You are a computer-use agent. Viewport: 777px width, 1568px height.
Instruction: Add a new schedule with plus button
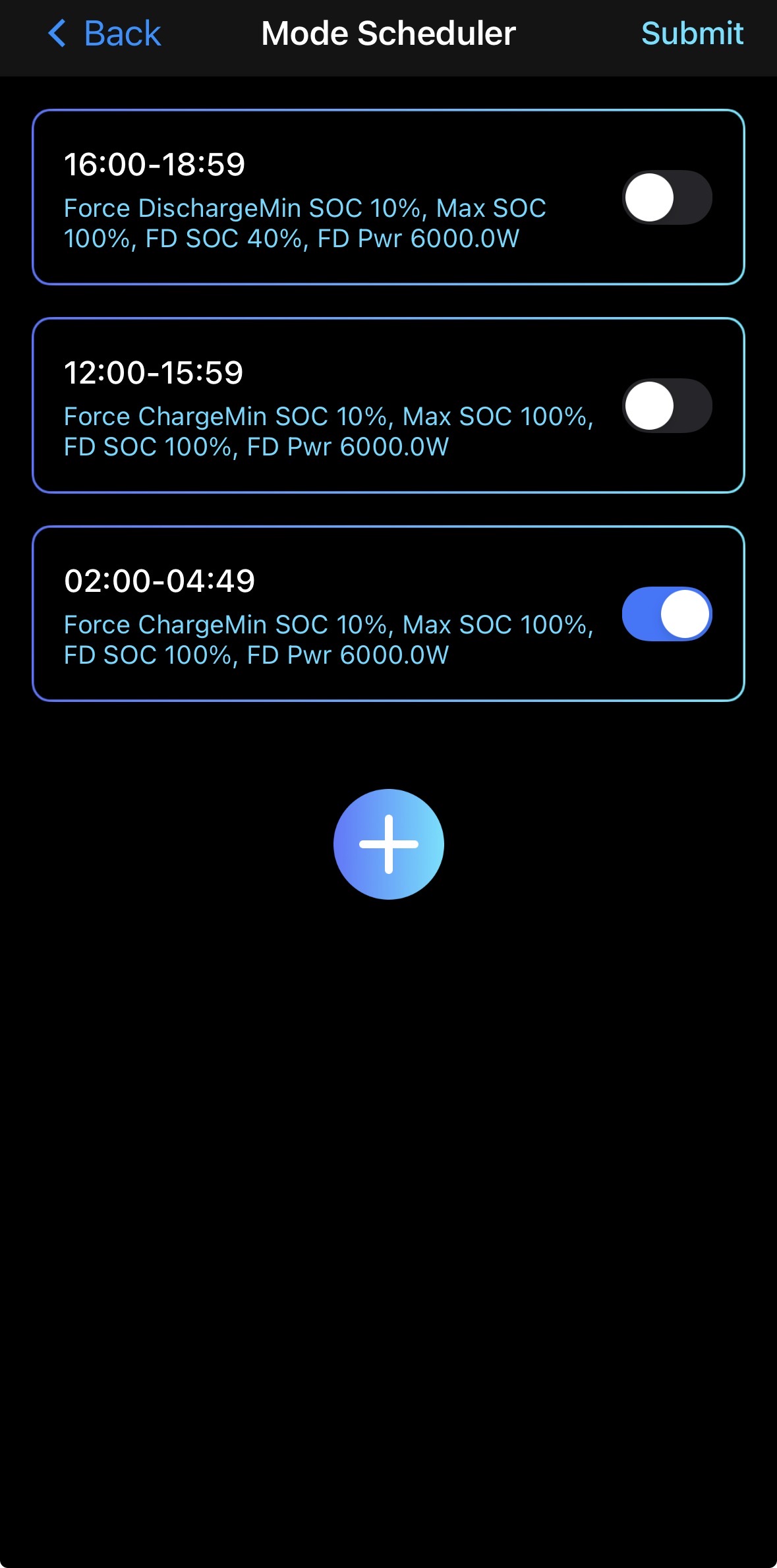388,844
